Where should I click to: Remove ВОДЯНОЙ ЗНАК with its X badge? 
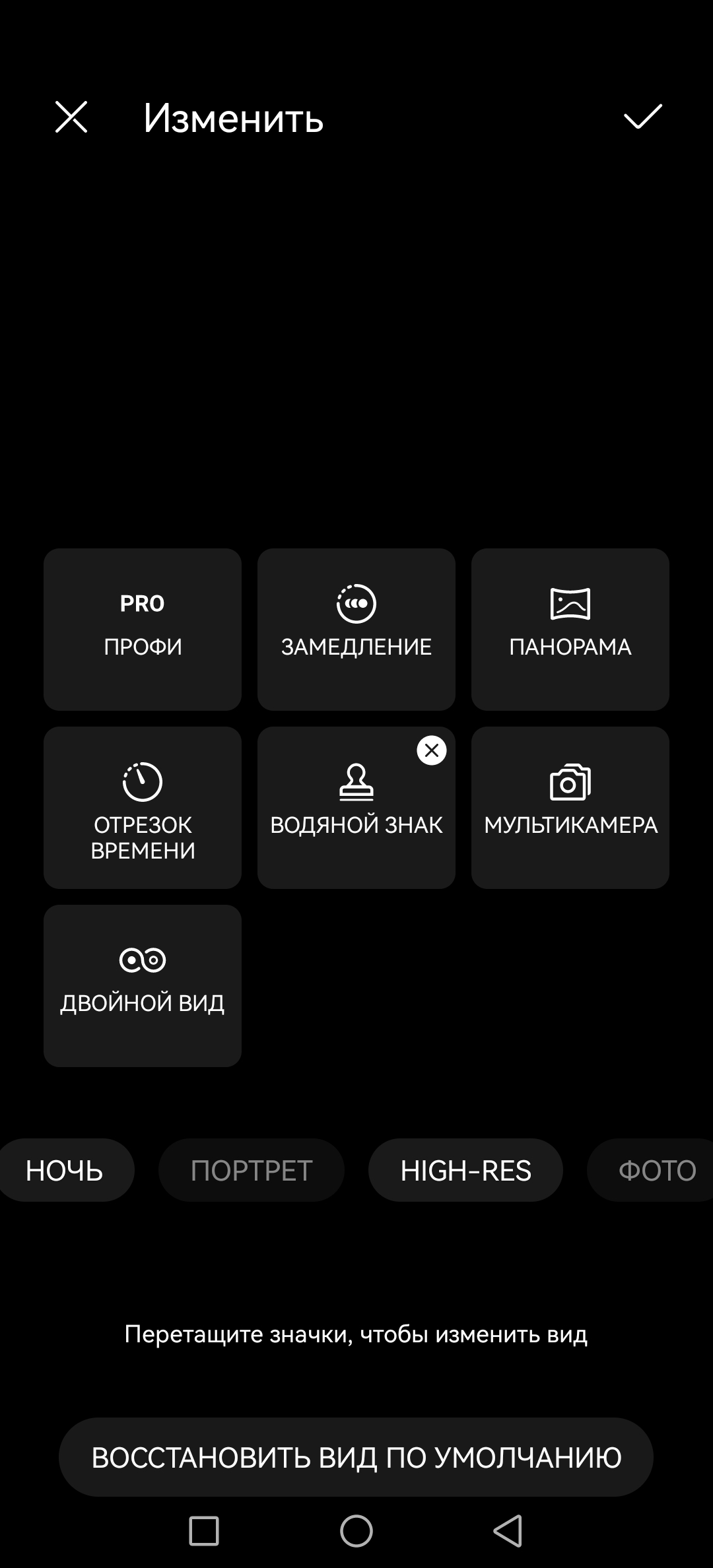pyautogui.click(x=432, y=750)
